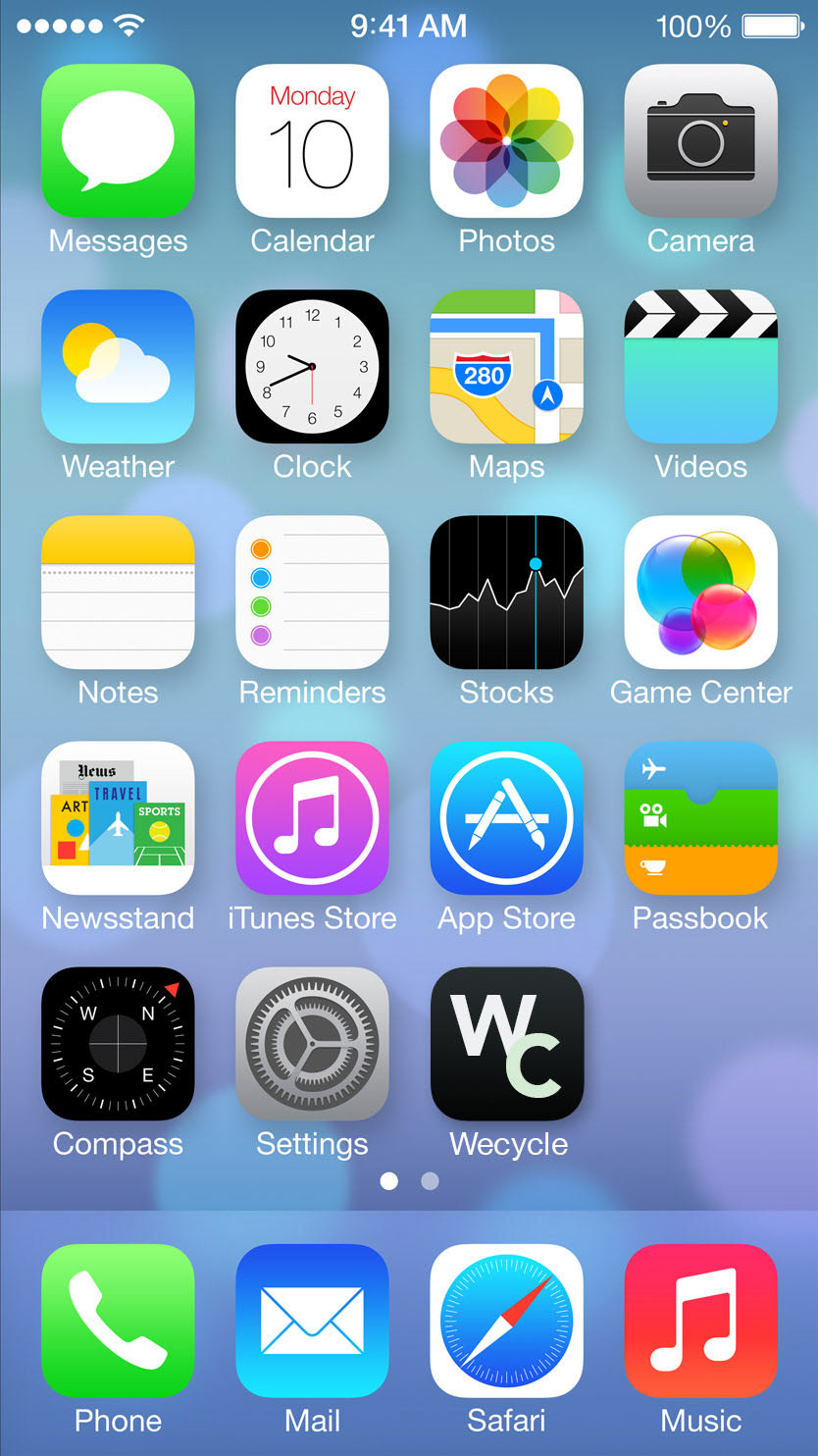This screenshot has height=1456, width=818.
Task: Open the Notes app
Action: (118, 592)
